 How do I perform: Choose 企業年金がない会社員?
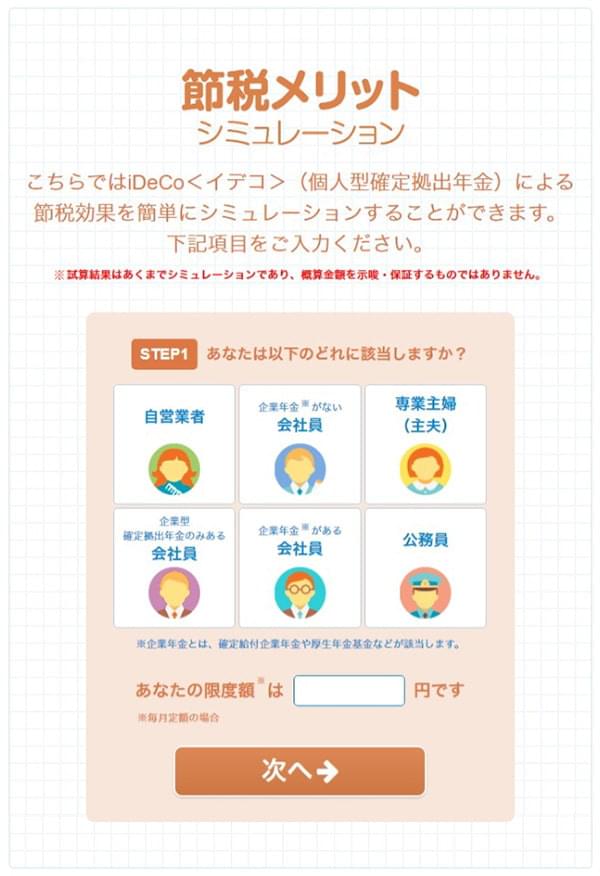299,444
